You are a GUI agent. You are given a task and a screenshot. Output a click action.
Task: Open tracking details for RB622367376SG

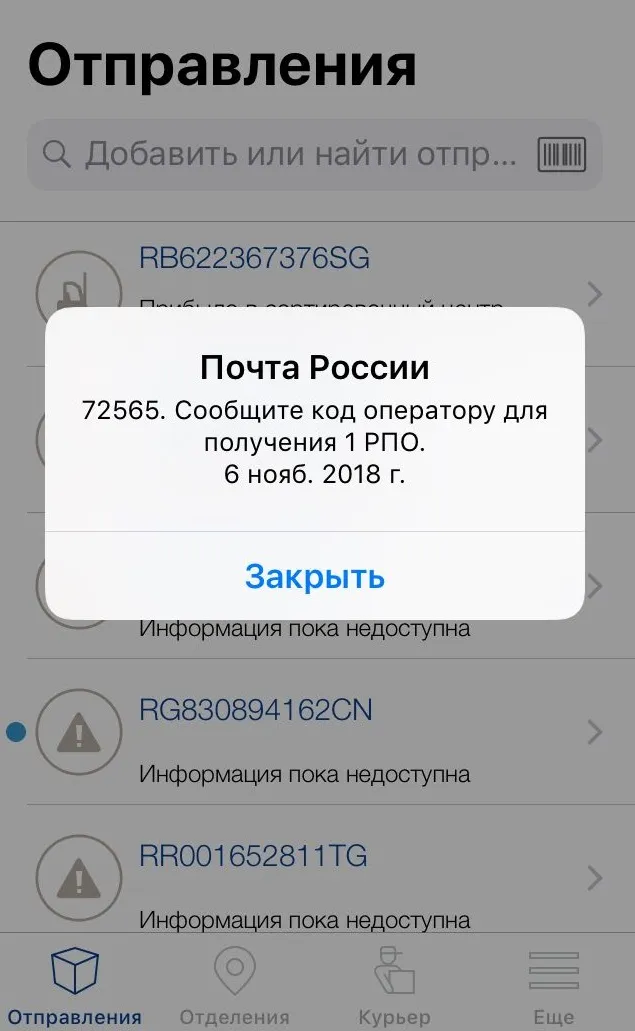click(x=254, y=260)
